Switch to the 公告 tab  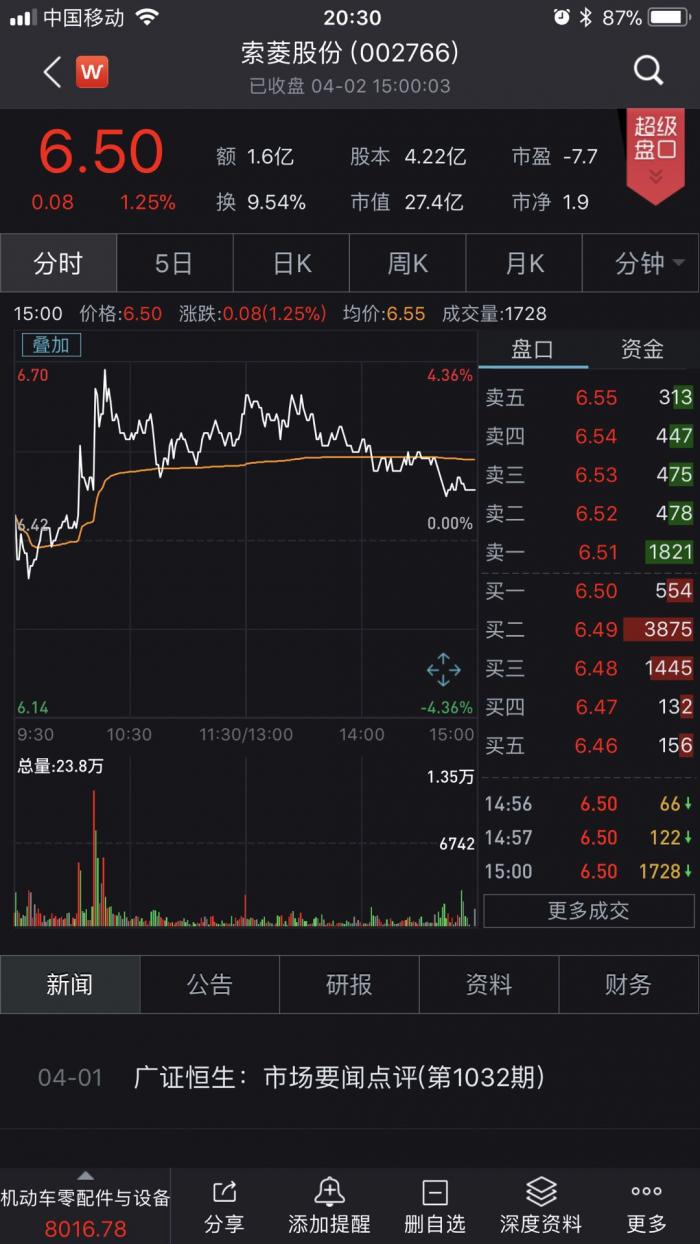pos(209,985)
